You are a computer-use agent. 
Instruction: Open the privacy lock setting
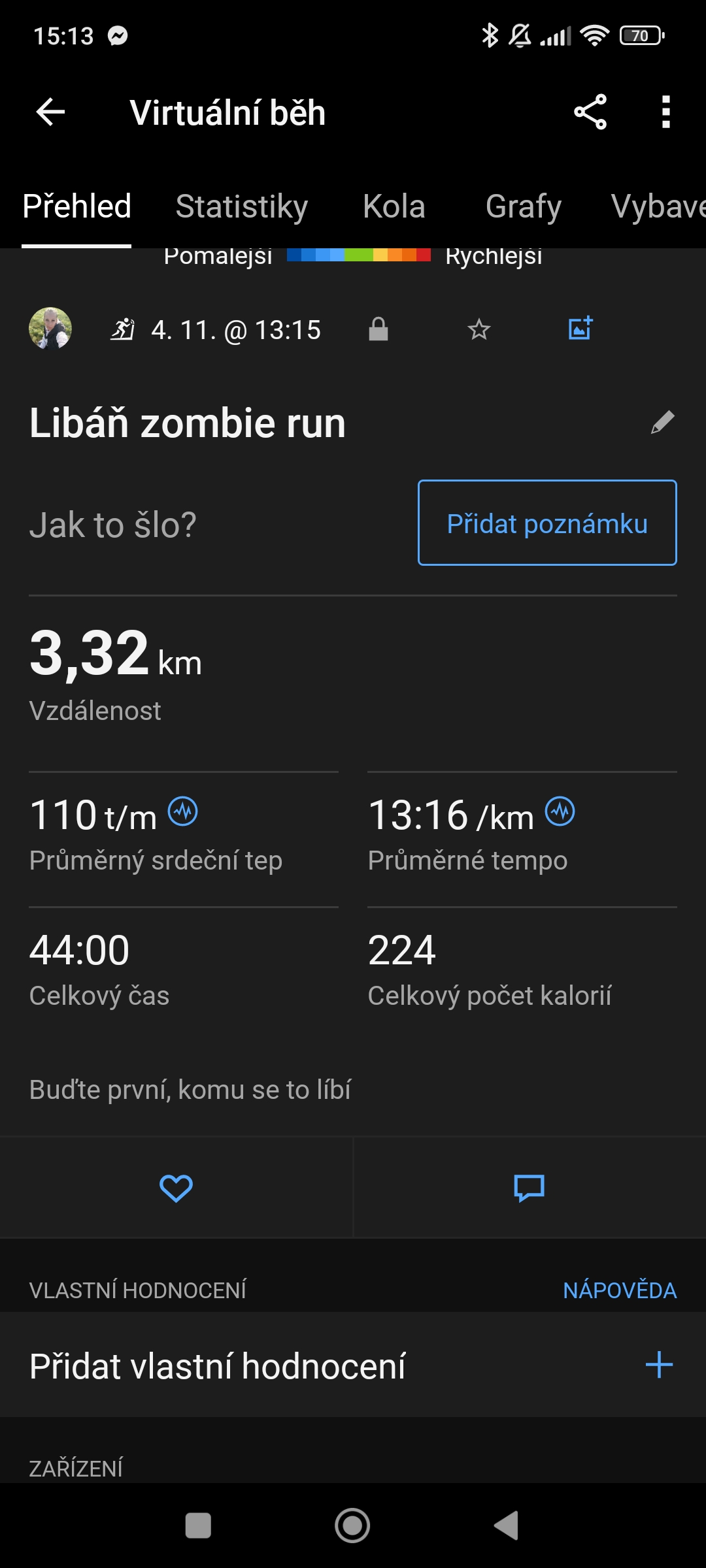(378, 329)
